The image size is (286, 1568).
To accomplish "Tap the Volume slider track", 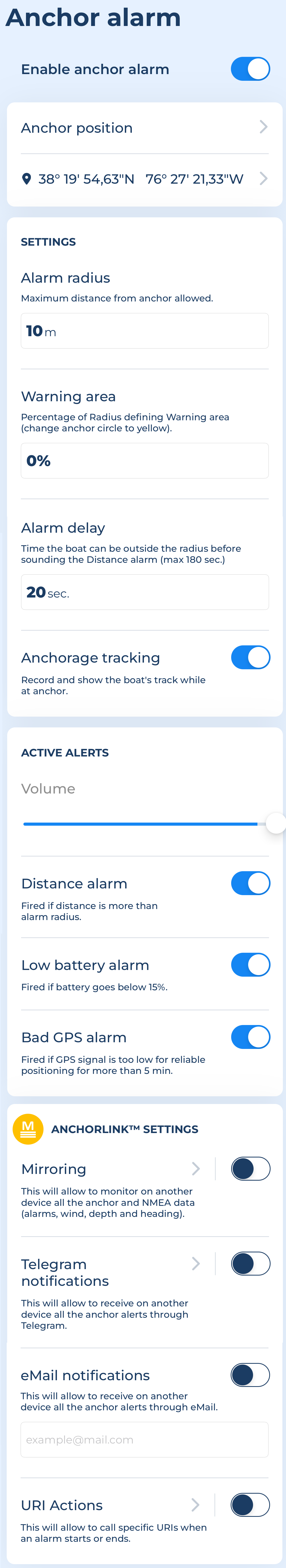I will pyautogui.click(x=140, y=824).
